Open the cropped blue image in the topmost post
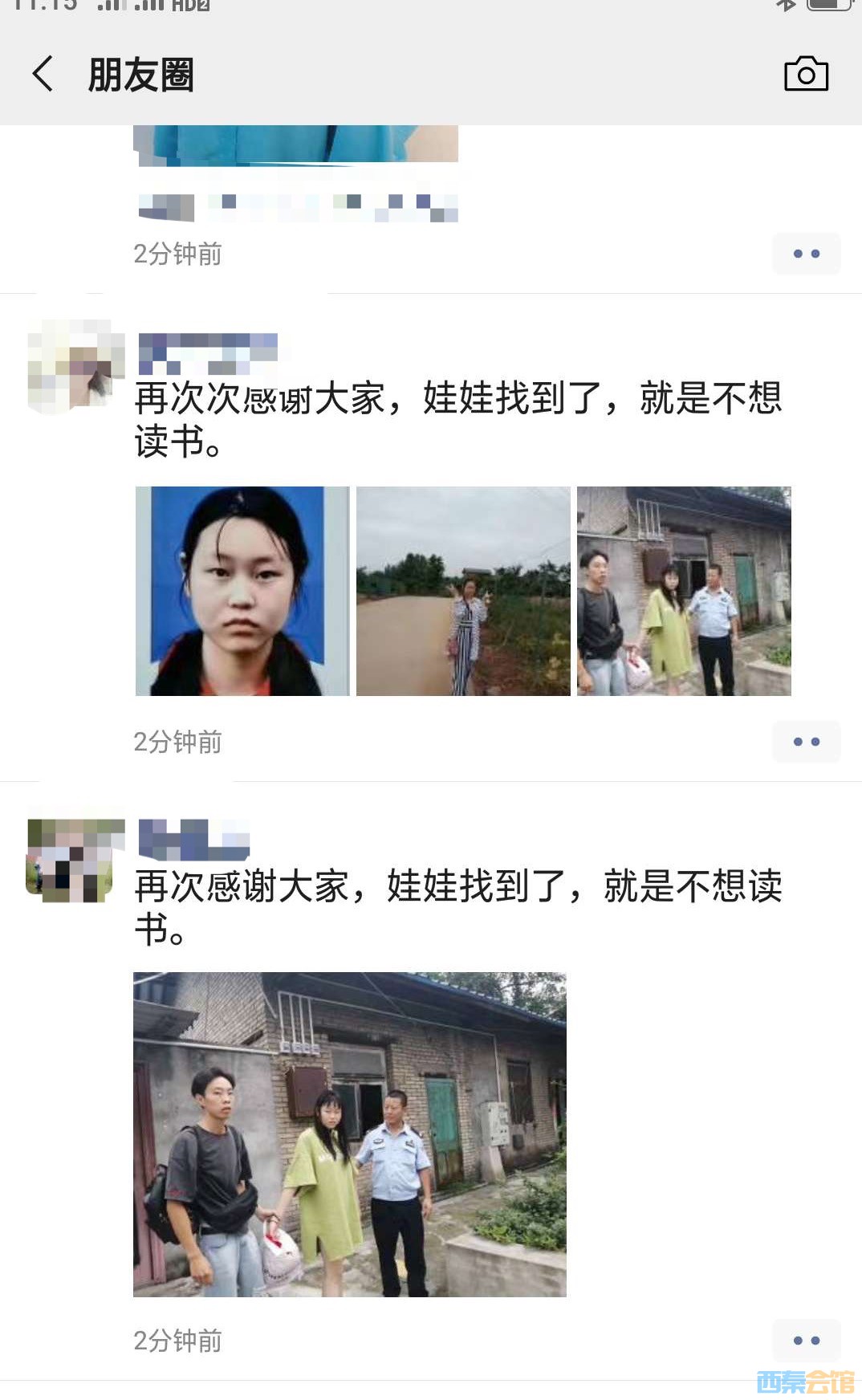The height and width of the screenshot is (1400, 862). 295,144
